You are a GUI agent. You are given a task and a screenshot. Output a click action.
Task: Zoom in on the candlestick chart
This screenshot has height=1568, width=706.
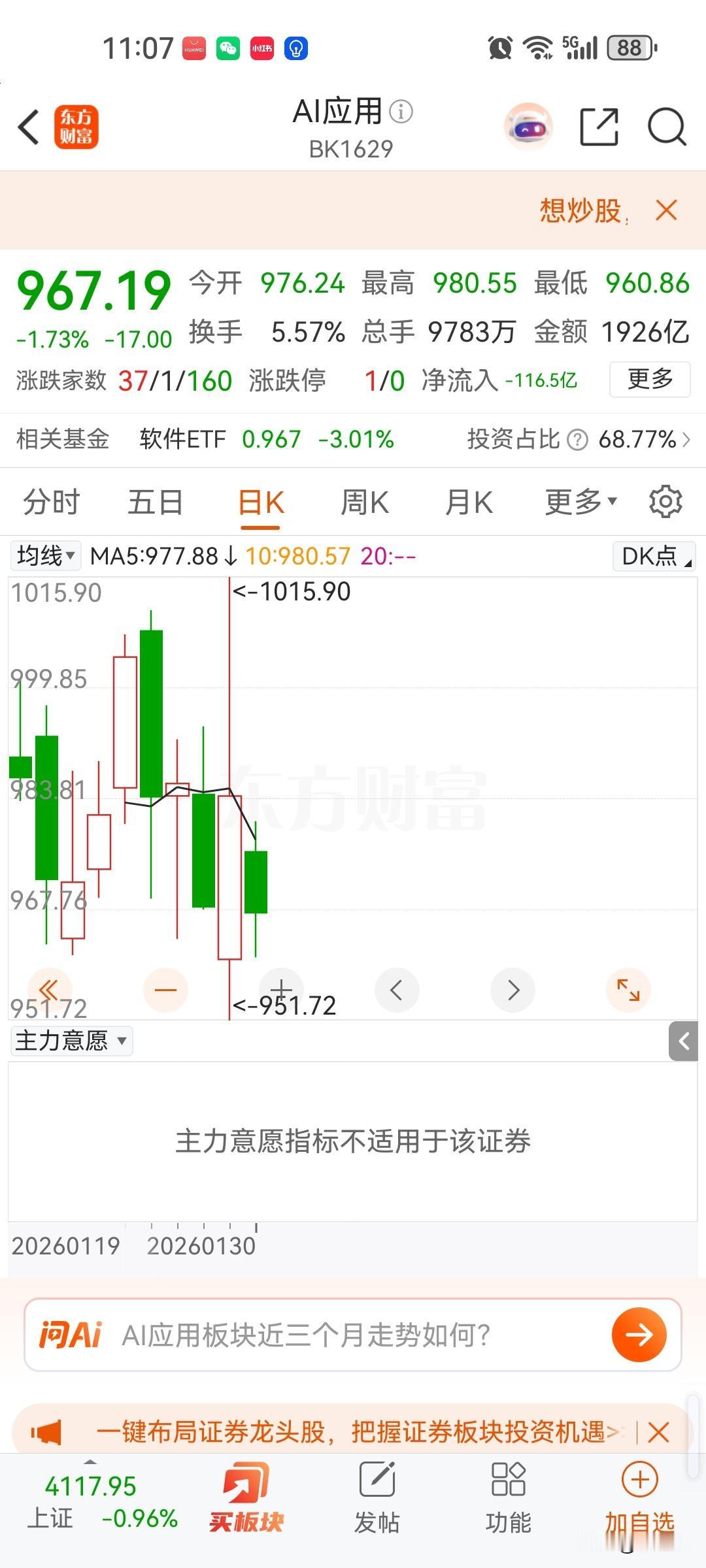282,990
